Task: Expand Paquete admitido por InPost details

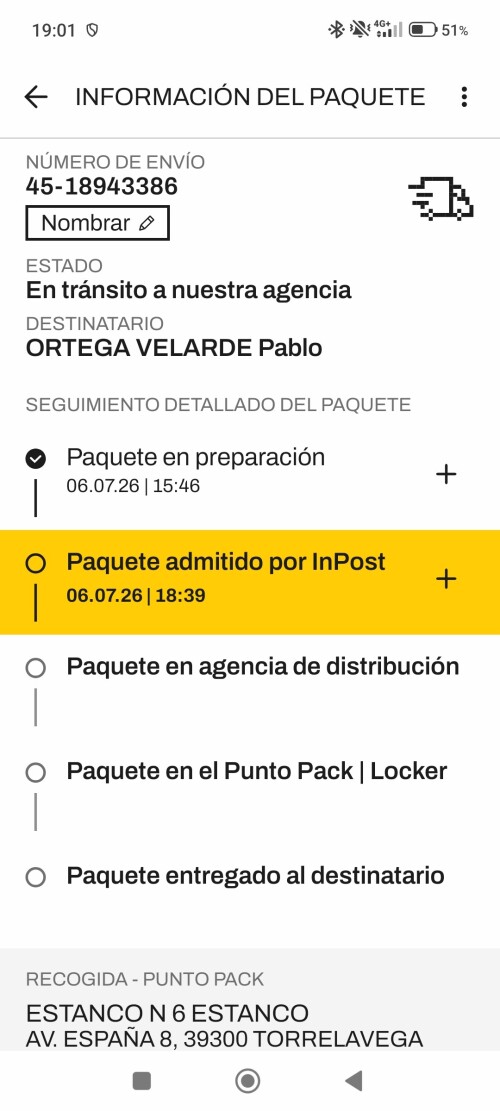Action: [445, 579]
